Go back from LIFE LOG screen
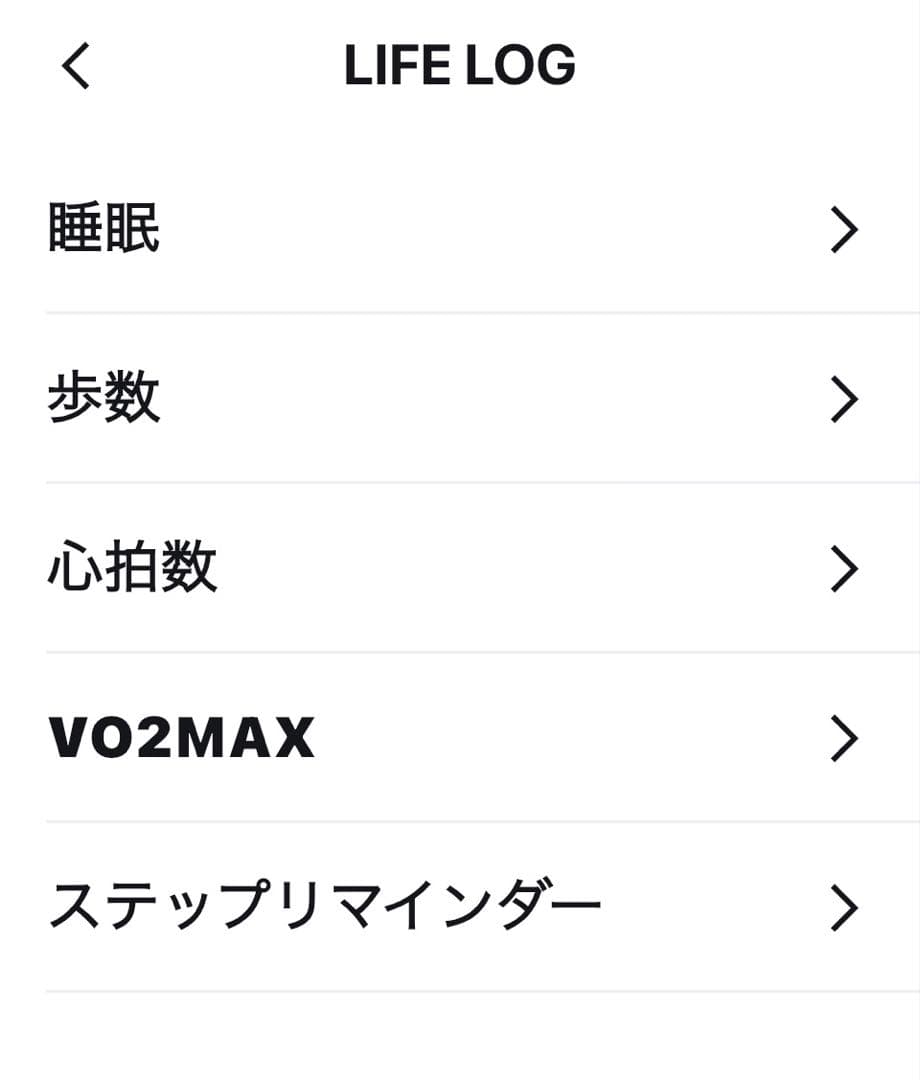 pyautogui.click(x=76, y=67)
